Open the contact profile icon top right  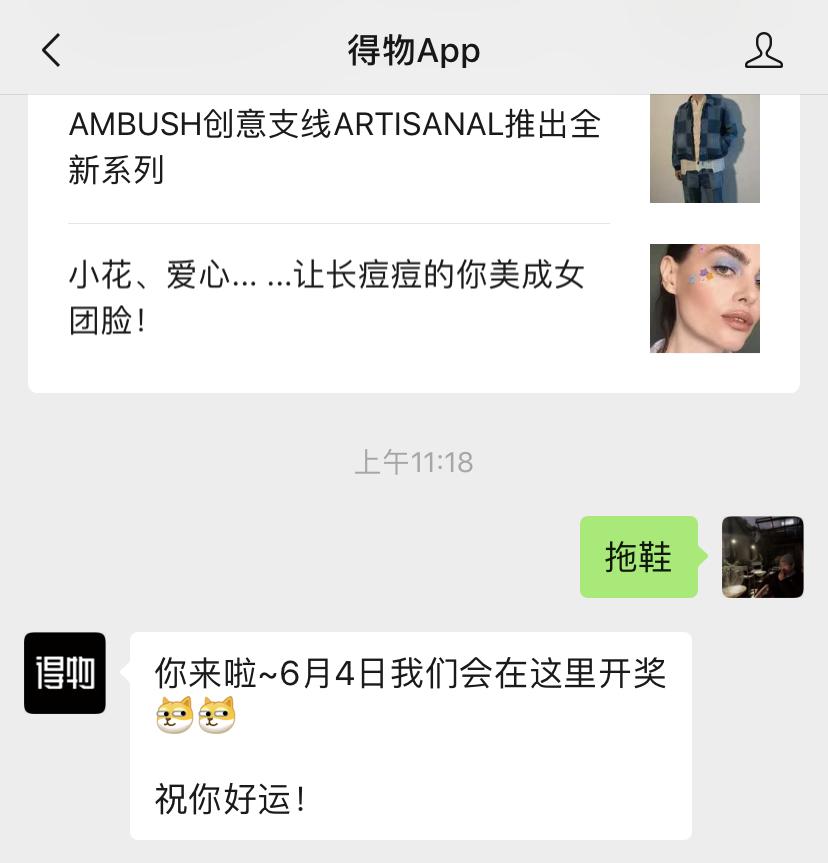pos(764,48)
